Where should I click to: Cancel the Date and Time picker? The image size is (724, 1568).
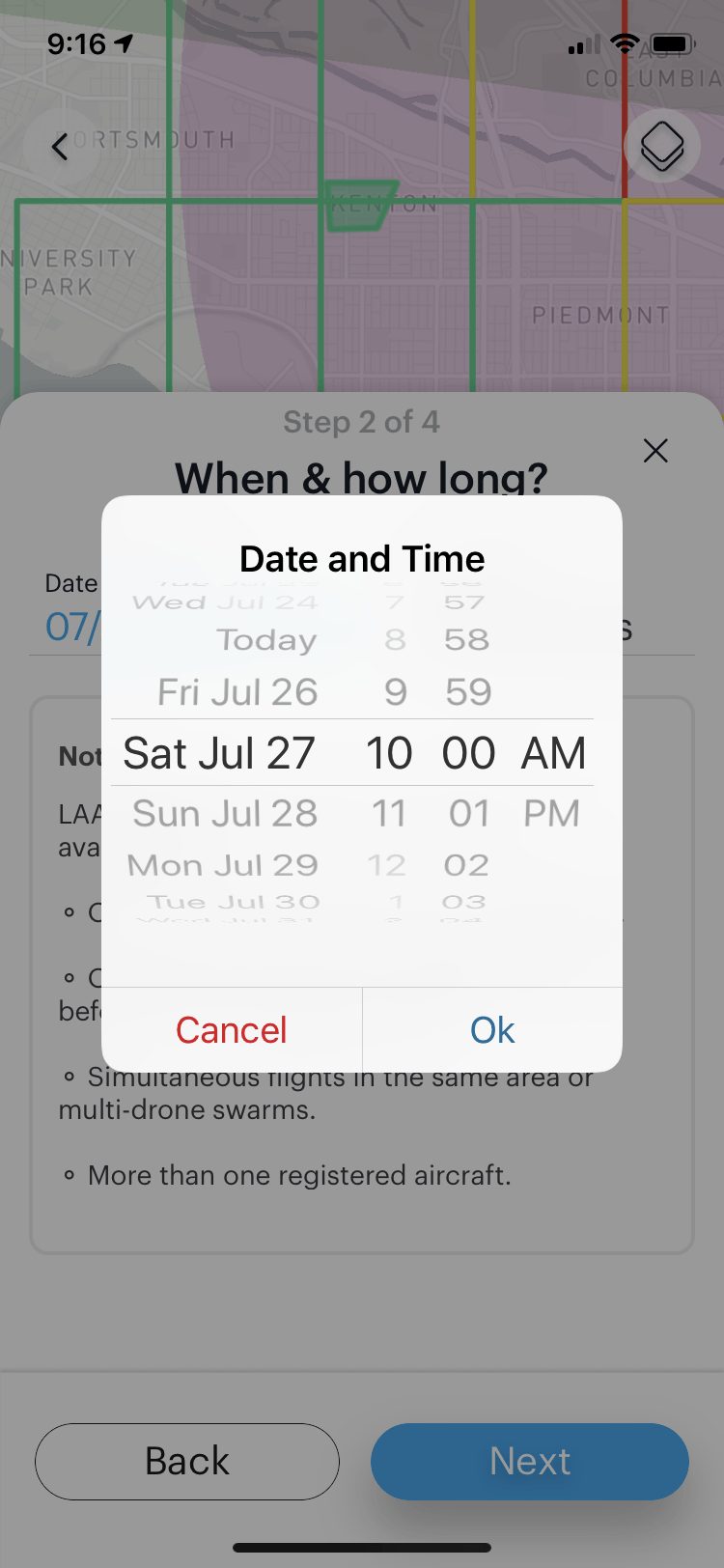point(232,1029)
